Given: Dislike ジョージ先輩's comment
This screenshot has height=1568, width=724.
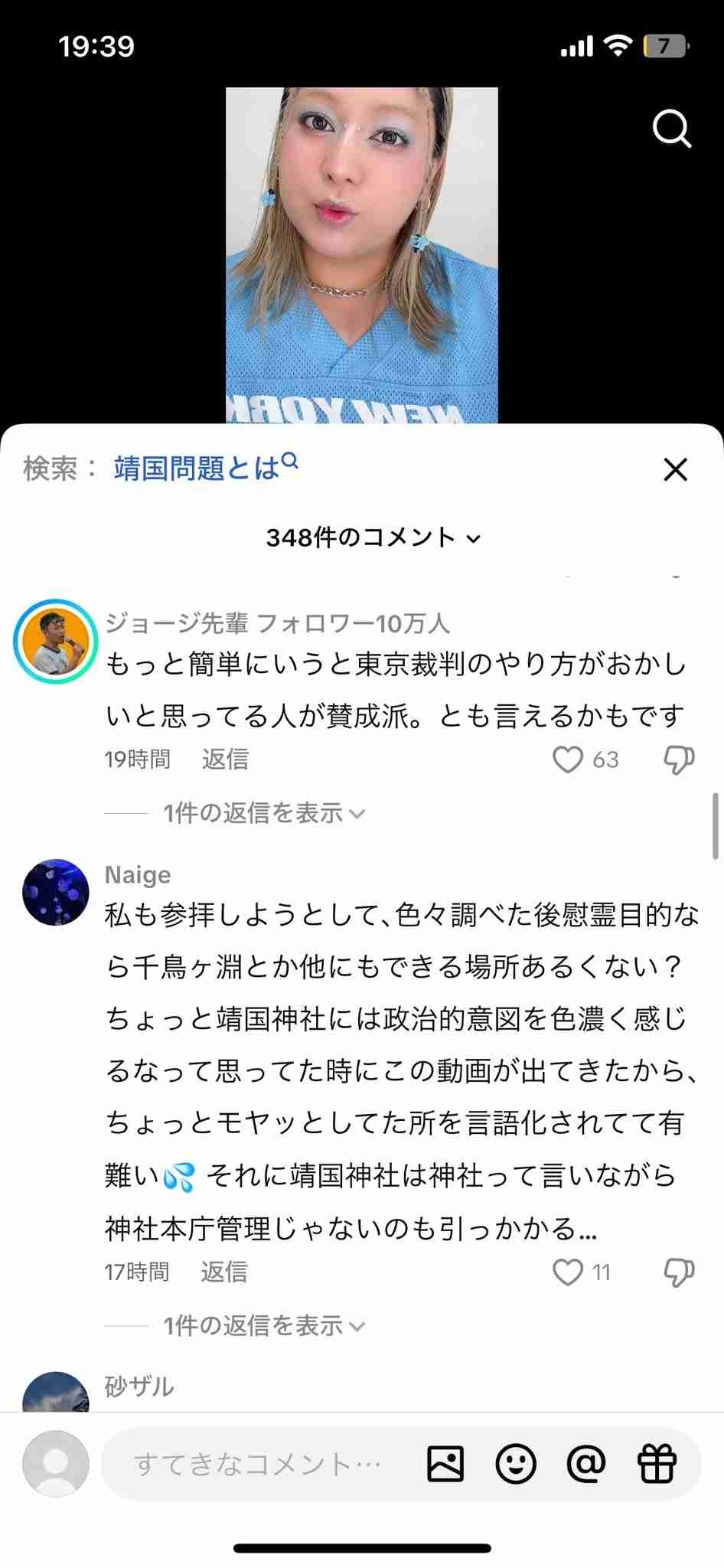Looking at the screenshot, I should [678, 759].
